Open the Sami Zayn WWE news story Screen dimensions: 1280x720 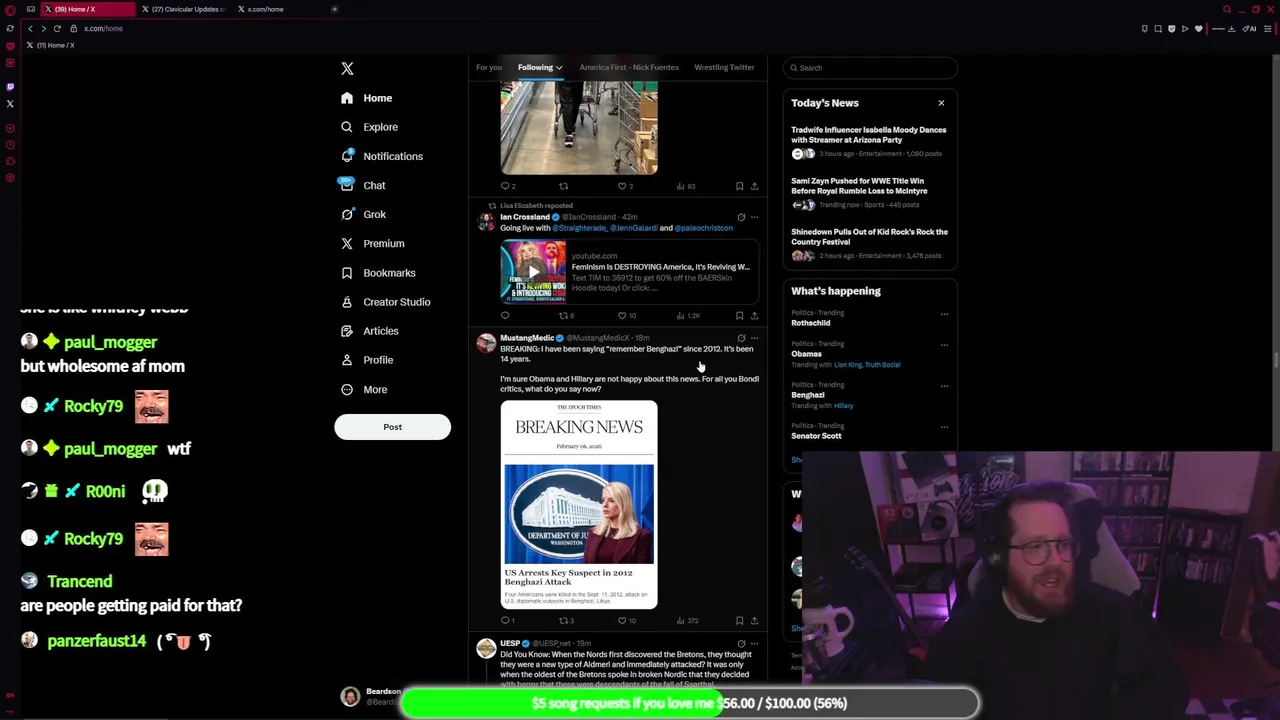859,186
